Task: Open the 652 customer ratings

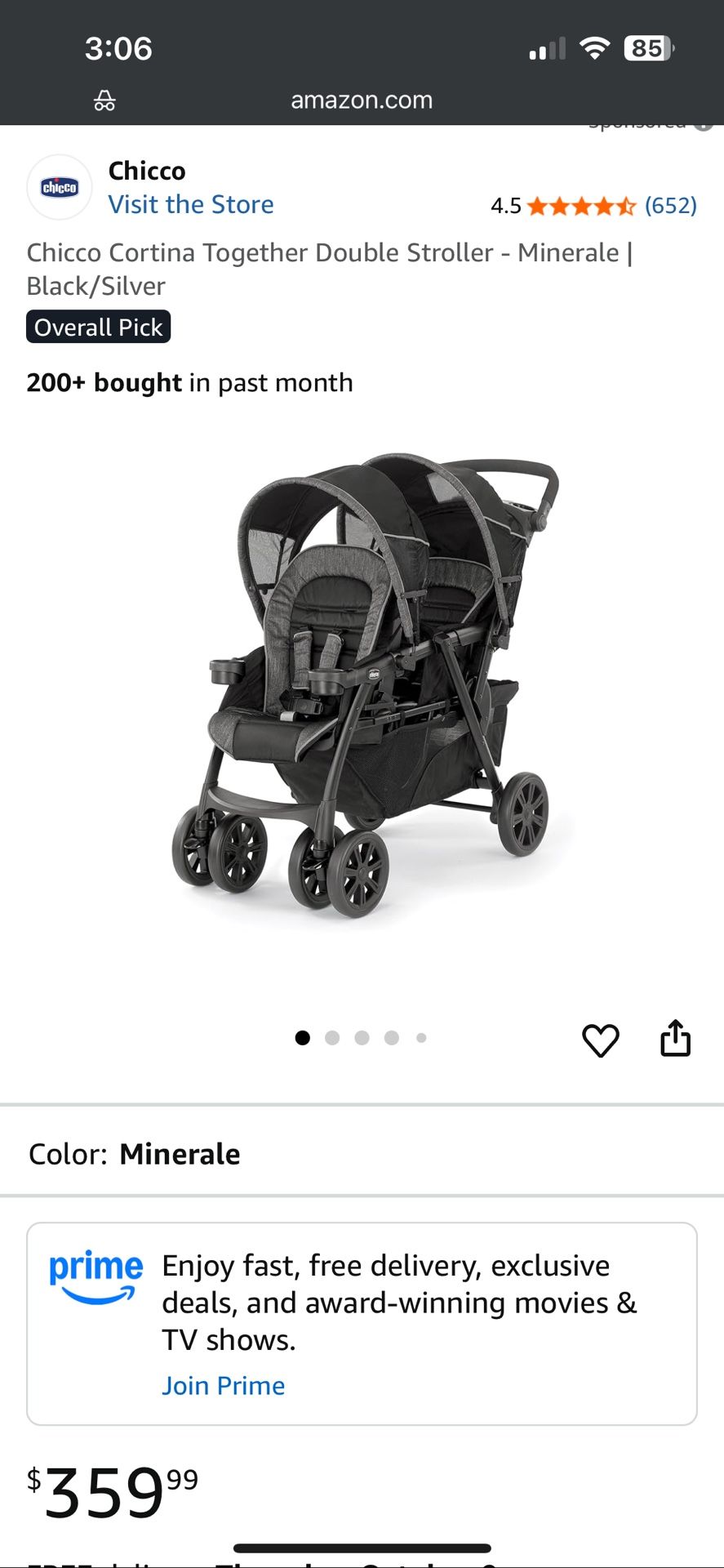Action: 670,205
